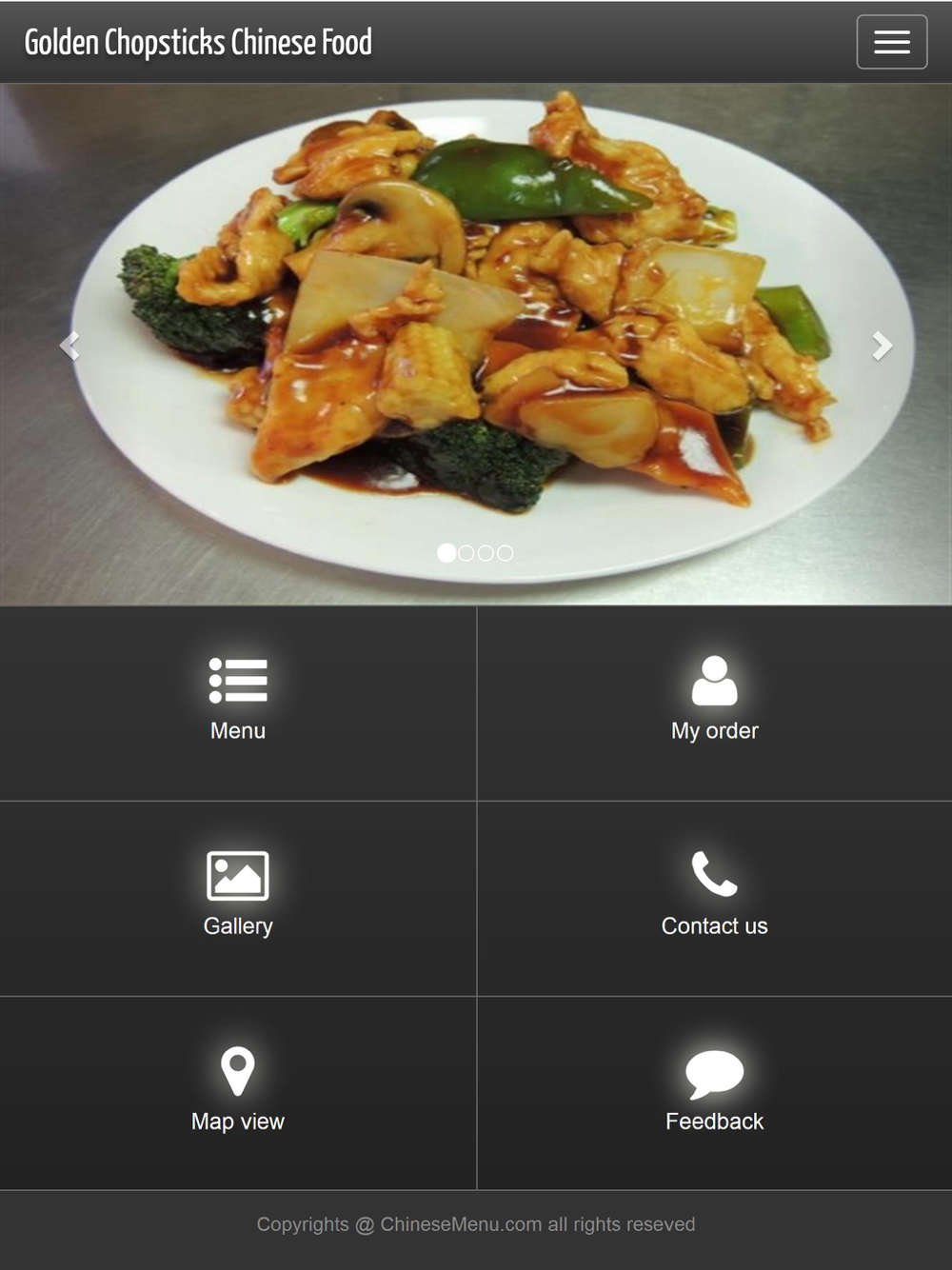Tap the Golden Chopsticks Chinese Food title
Viewport: 952px width, 1270px height.
pos(198,43)
